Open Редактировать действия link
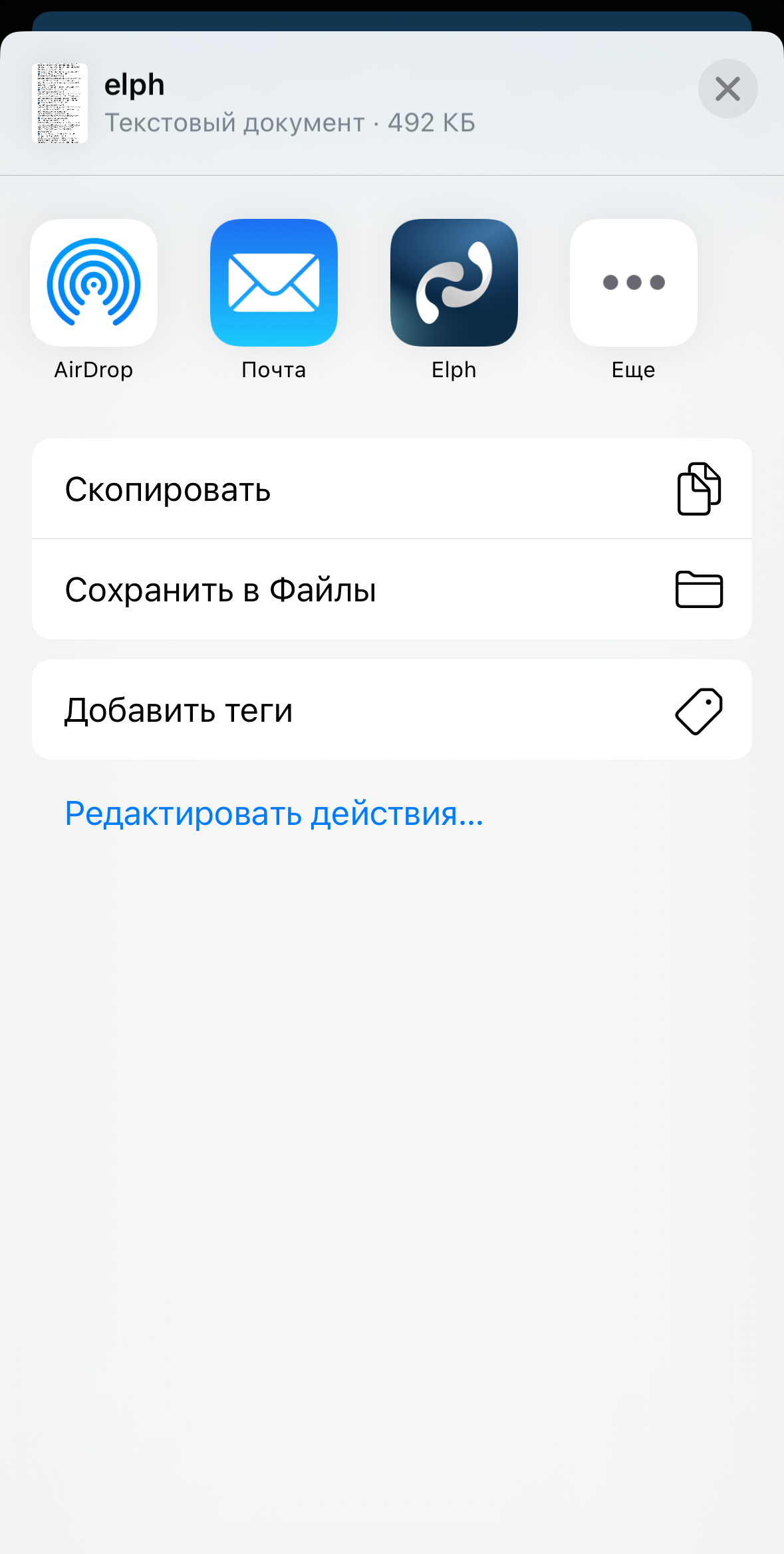784x1554 pixels. point(274,813)
